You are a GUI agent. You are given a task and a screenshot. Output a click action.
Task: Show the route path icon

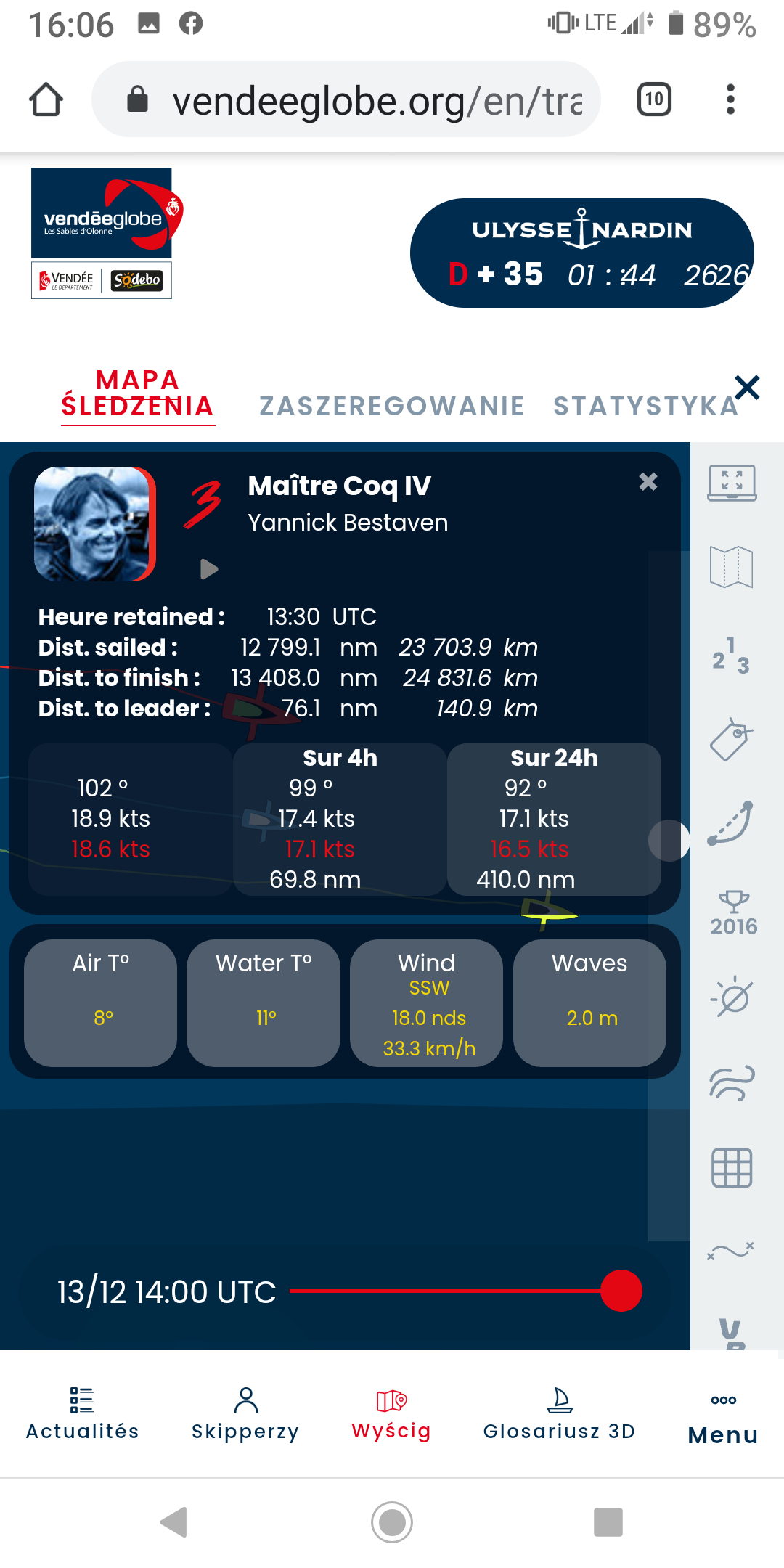click(x=732, y=824)
